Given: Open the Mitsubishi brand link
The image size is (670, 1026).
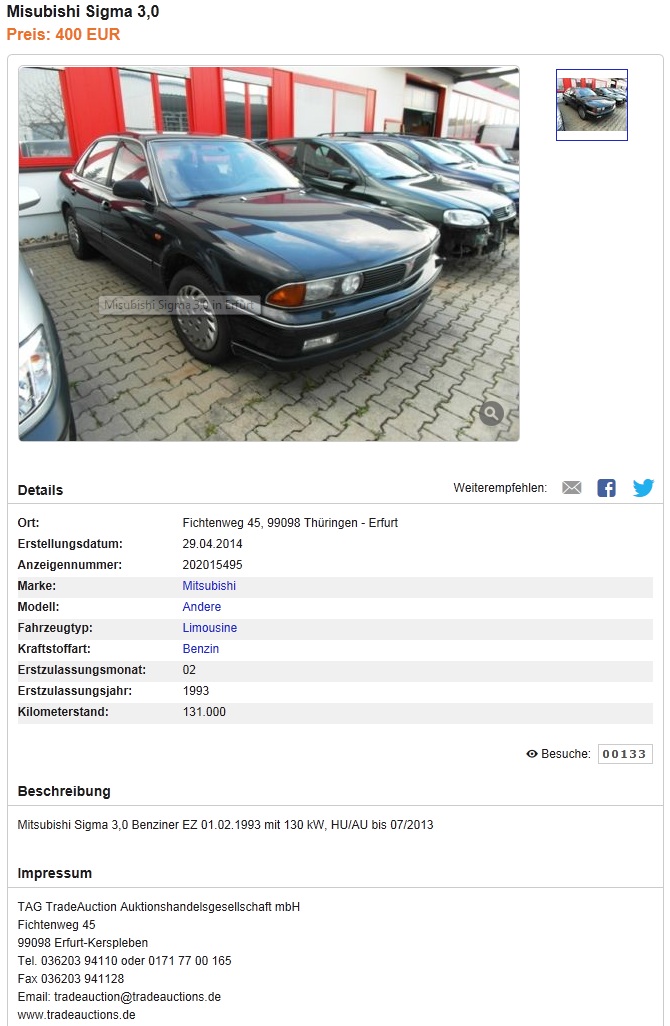Looking at the screenshot, I should (209, 586).
